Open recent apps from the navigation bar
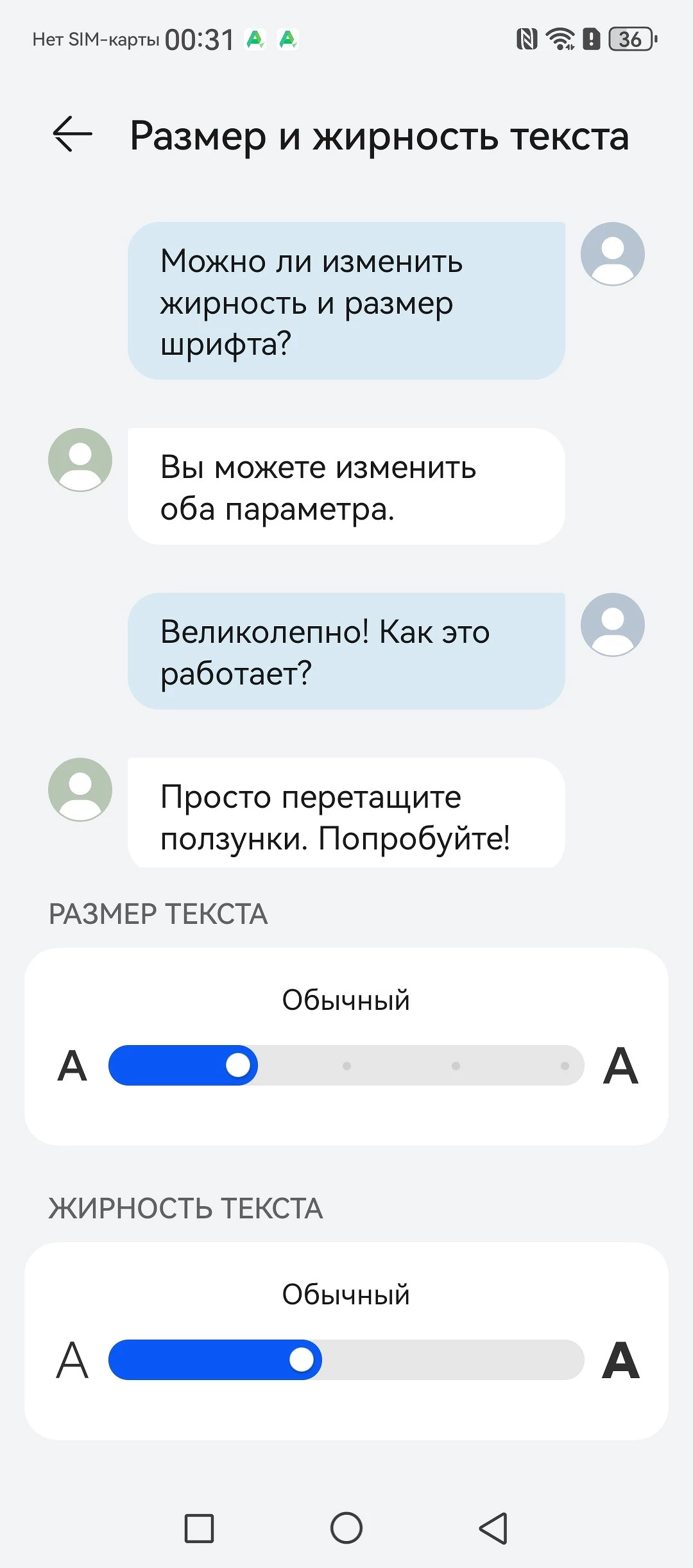693x1568 pixels. click(x=199, y=1528)
